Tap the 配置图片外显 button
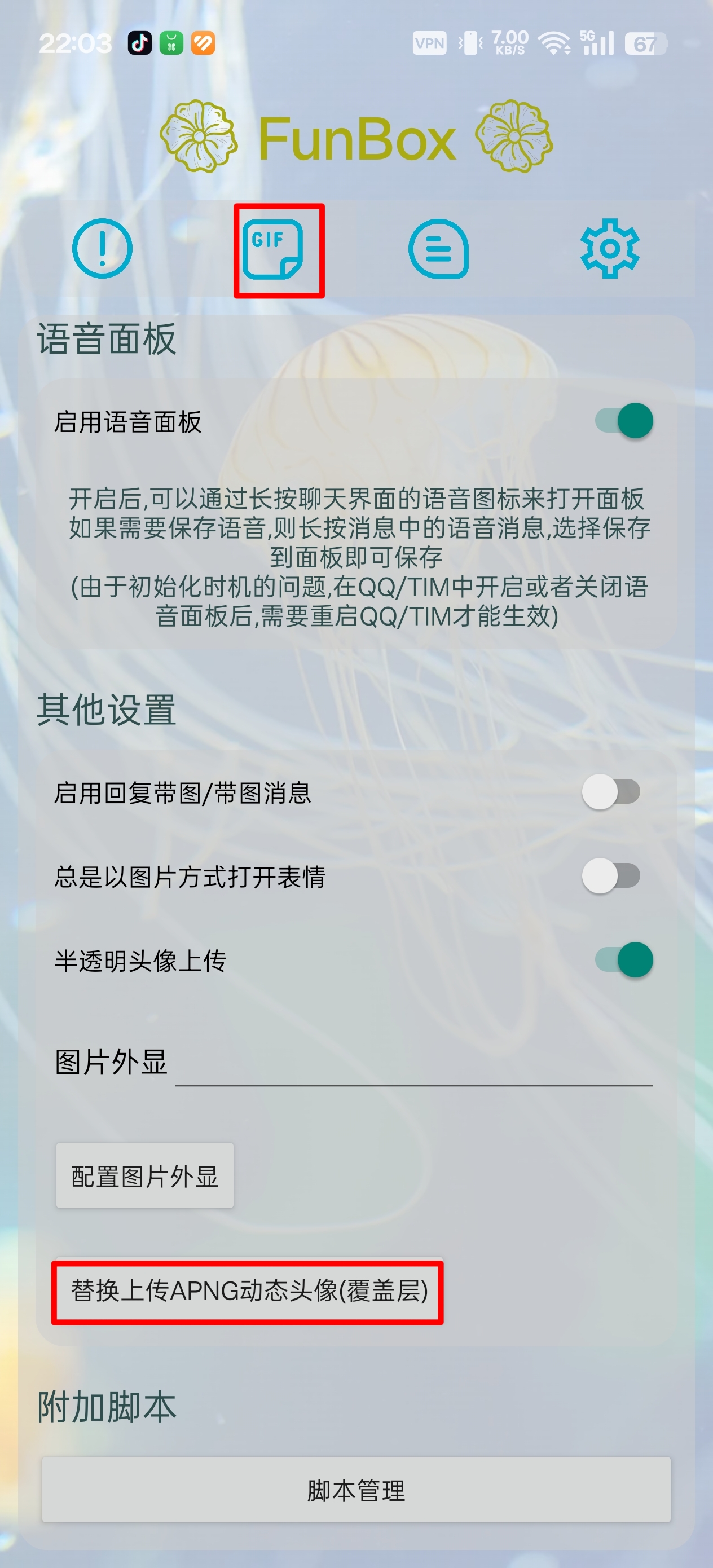 pos(145,1176)
